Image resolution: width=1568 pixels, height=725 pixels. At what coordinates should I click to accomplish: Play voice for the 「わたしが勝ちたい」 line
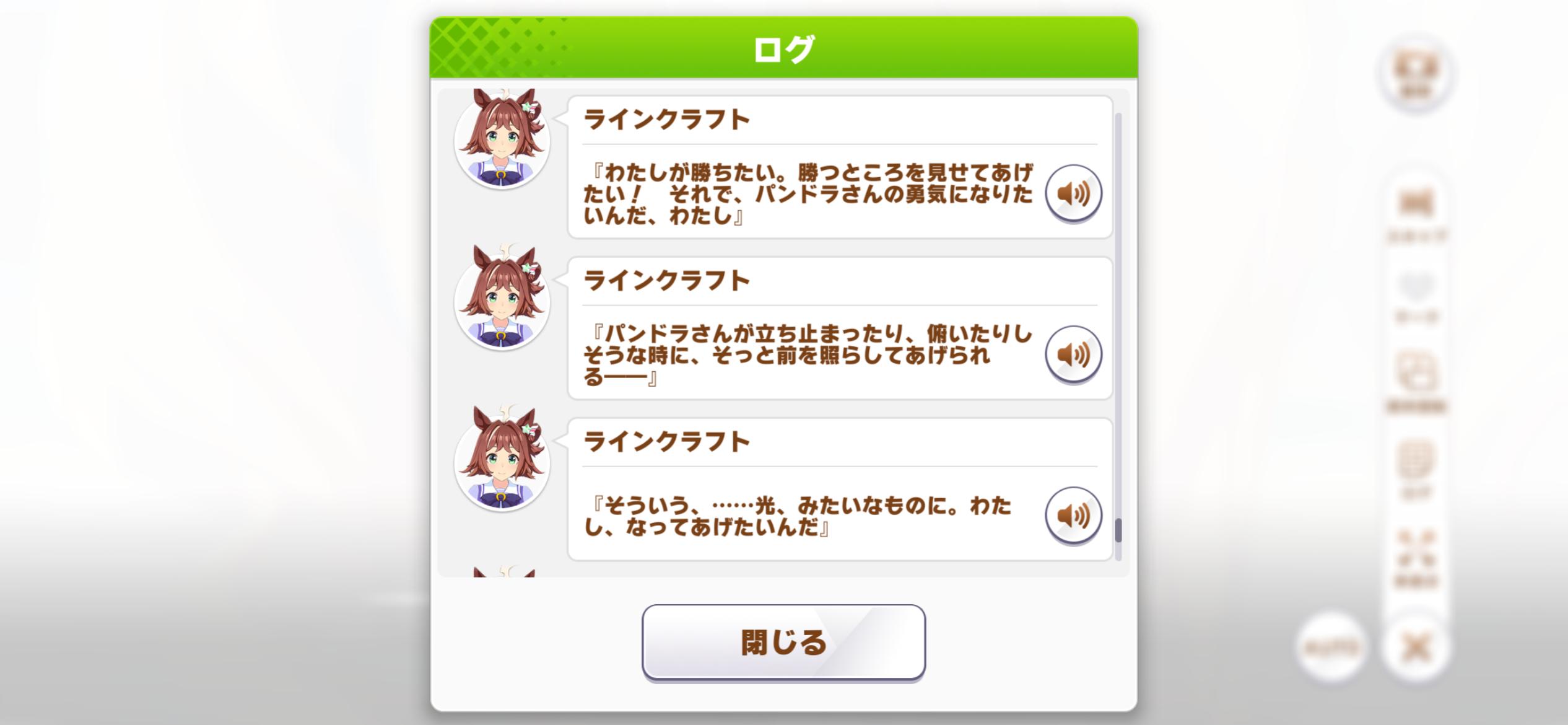[1073, 193]
